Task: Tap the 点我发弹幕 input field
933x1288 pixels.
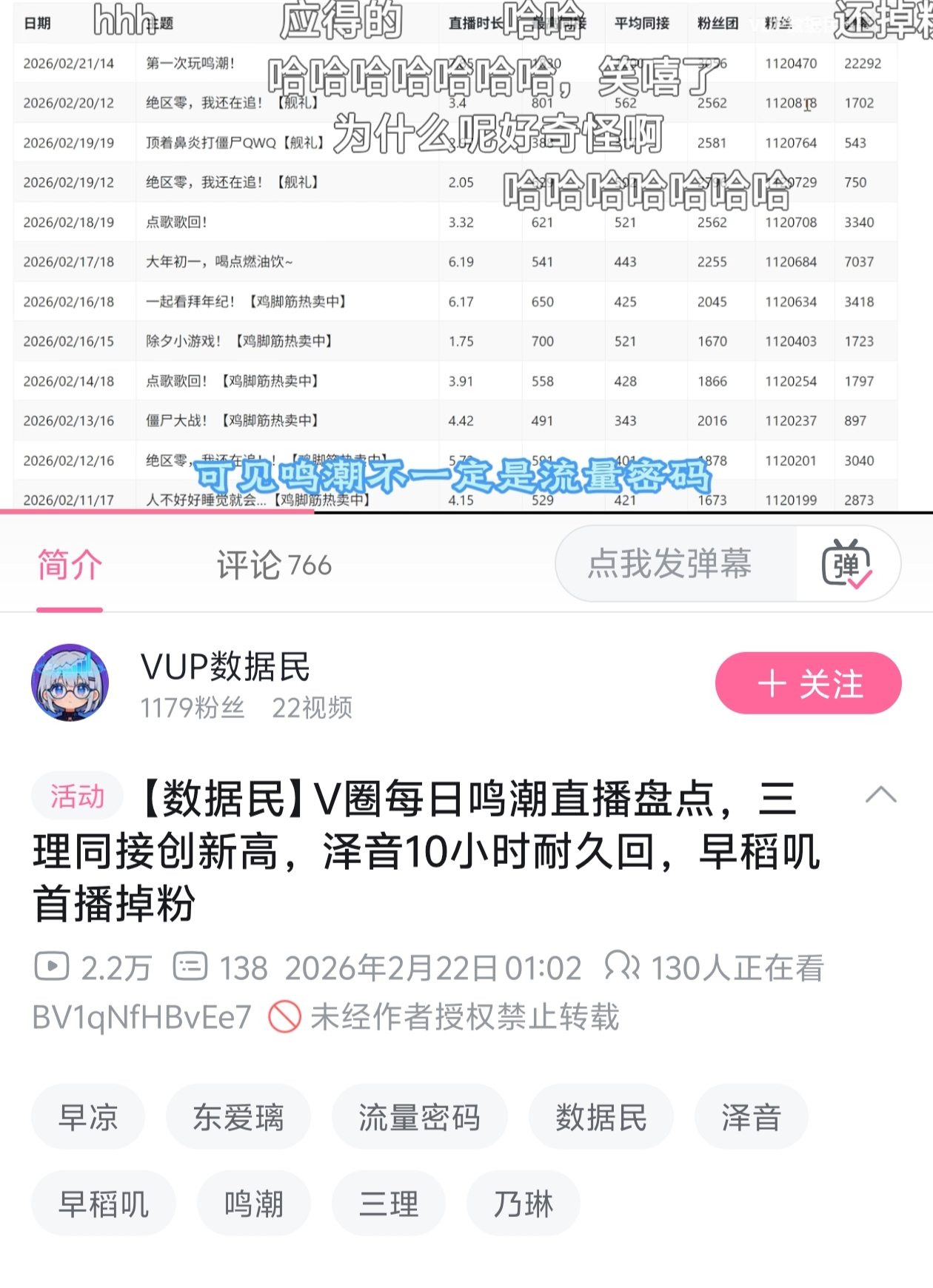Action: (670, 564)
